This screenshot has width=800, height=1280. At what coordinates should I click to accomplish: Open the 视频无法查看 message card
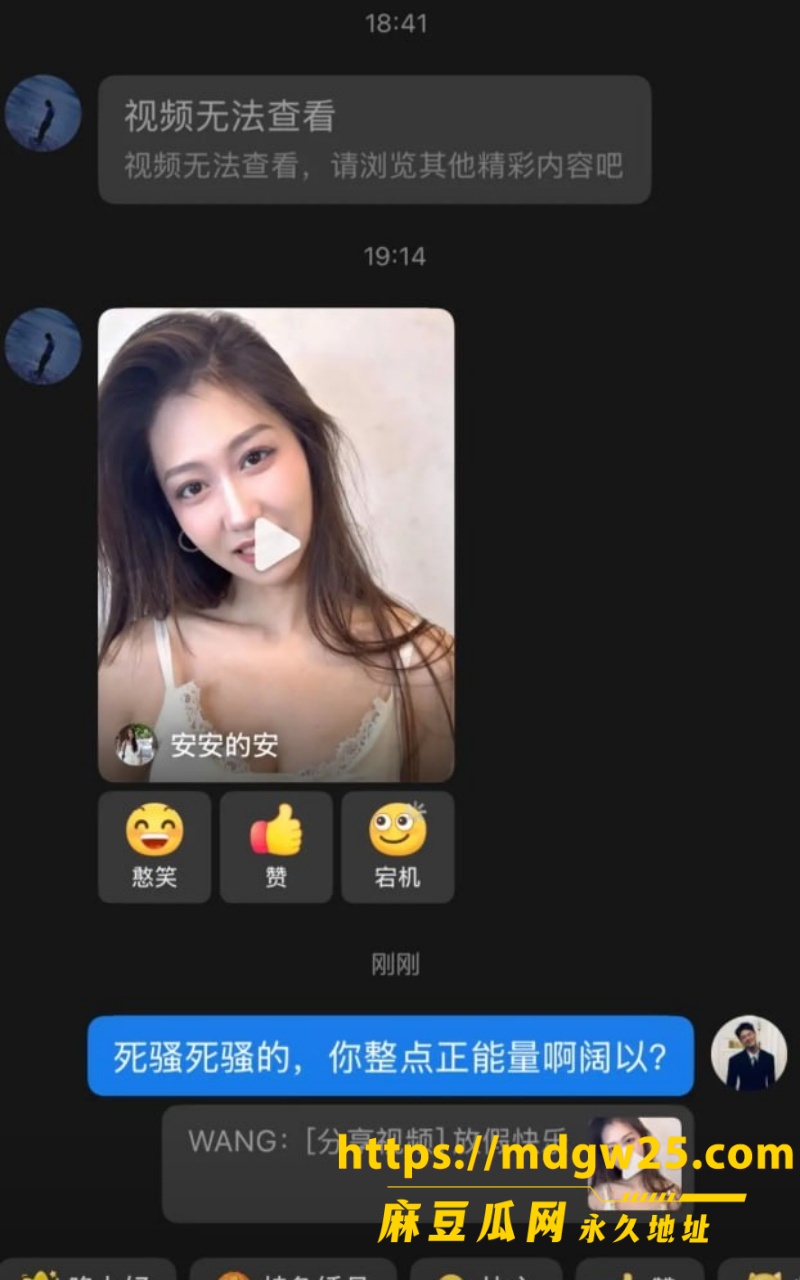(375, 139)
